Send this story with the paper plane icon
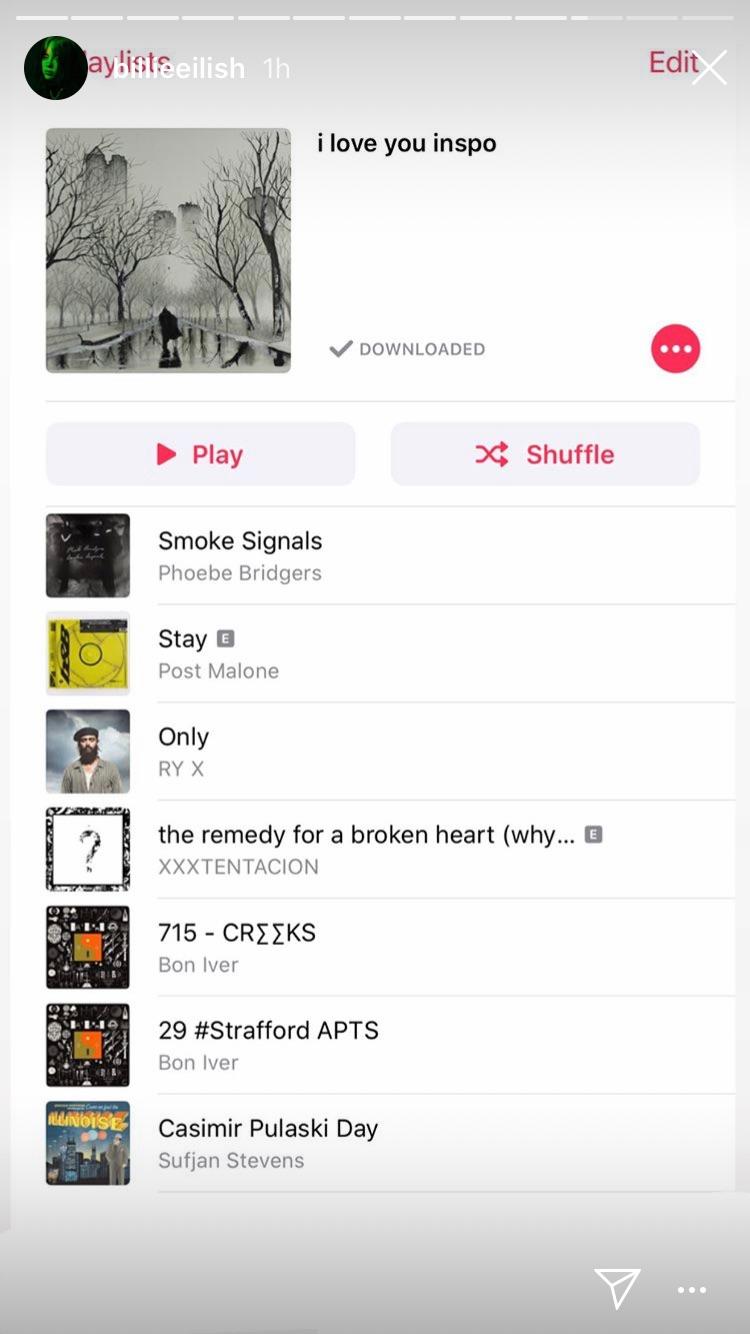 pos(617,1289)
